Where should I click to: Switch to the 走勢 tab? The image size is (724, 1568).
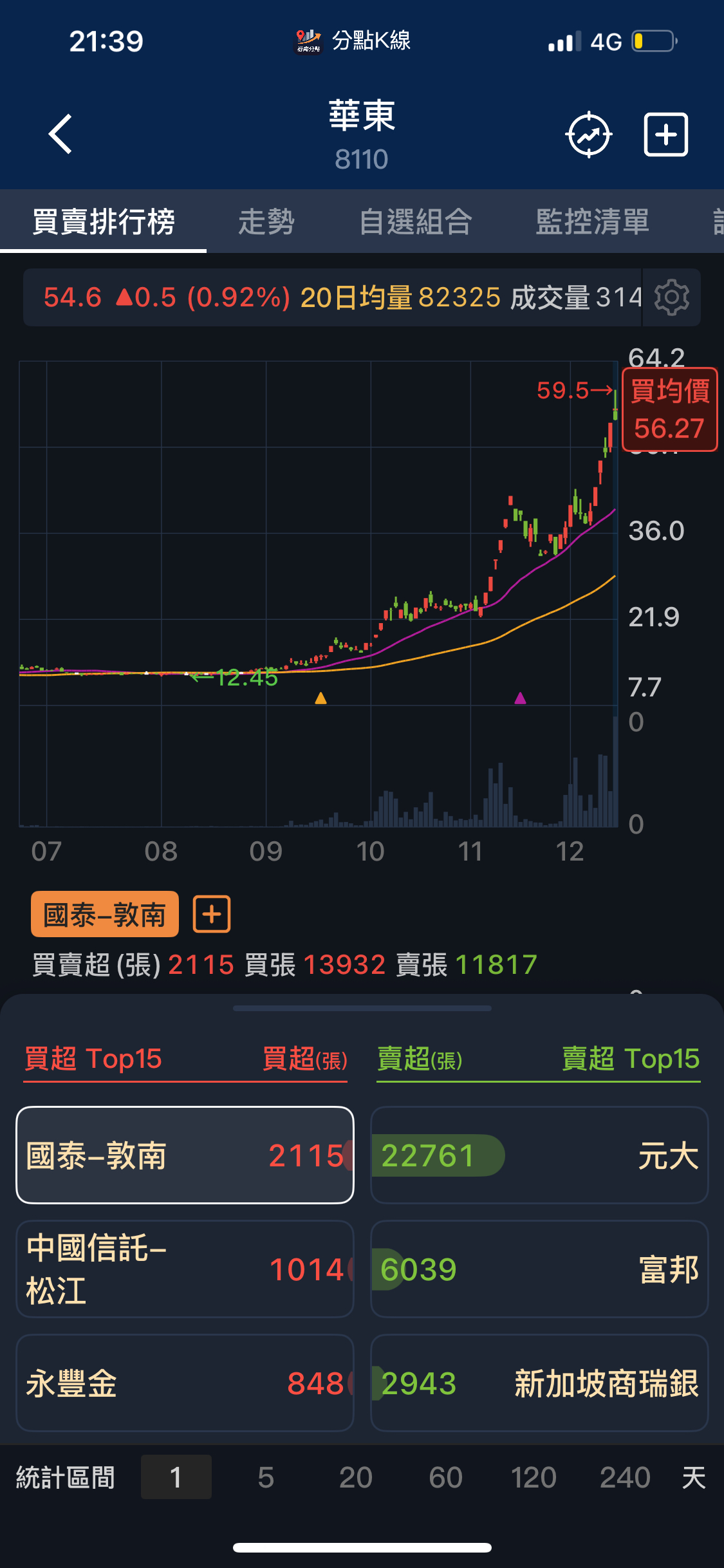pyautogui.click(x=266, y=222)
